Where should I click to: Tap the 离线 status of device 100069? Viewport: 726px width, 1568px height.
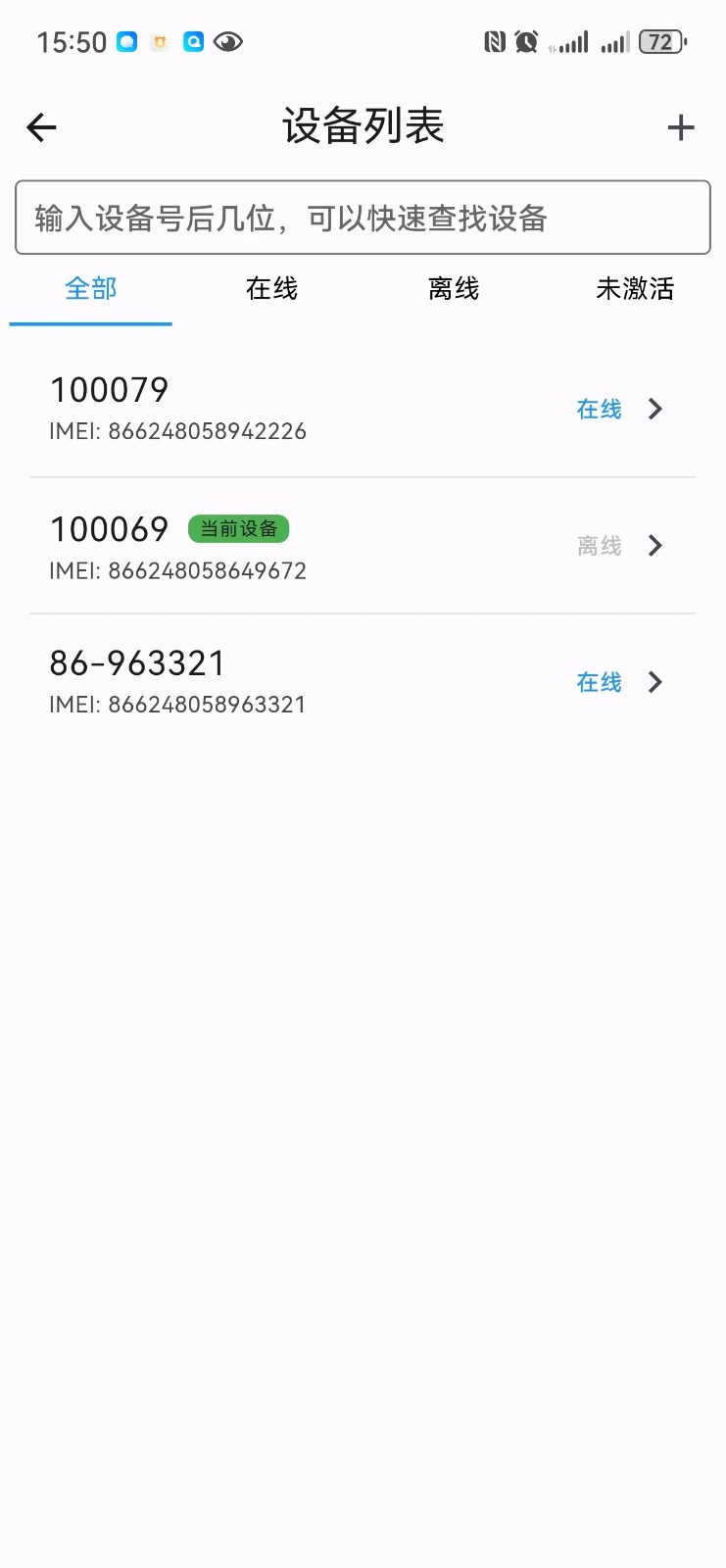(598, 546)
